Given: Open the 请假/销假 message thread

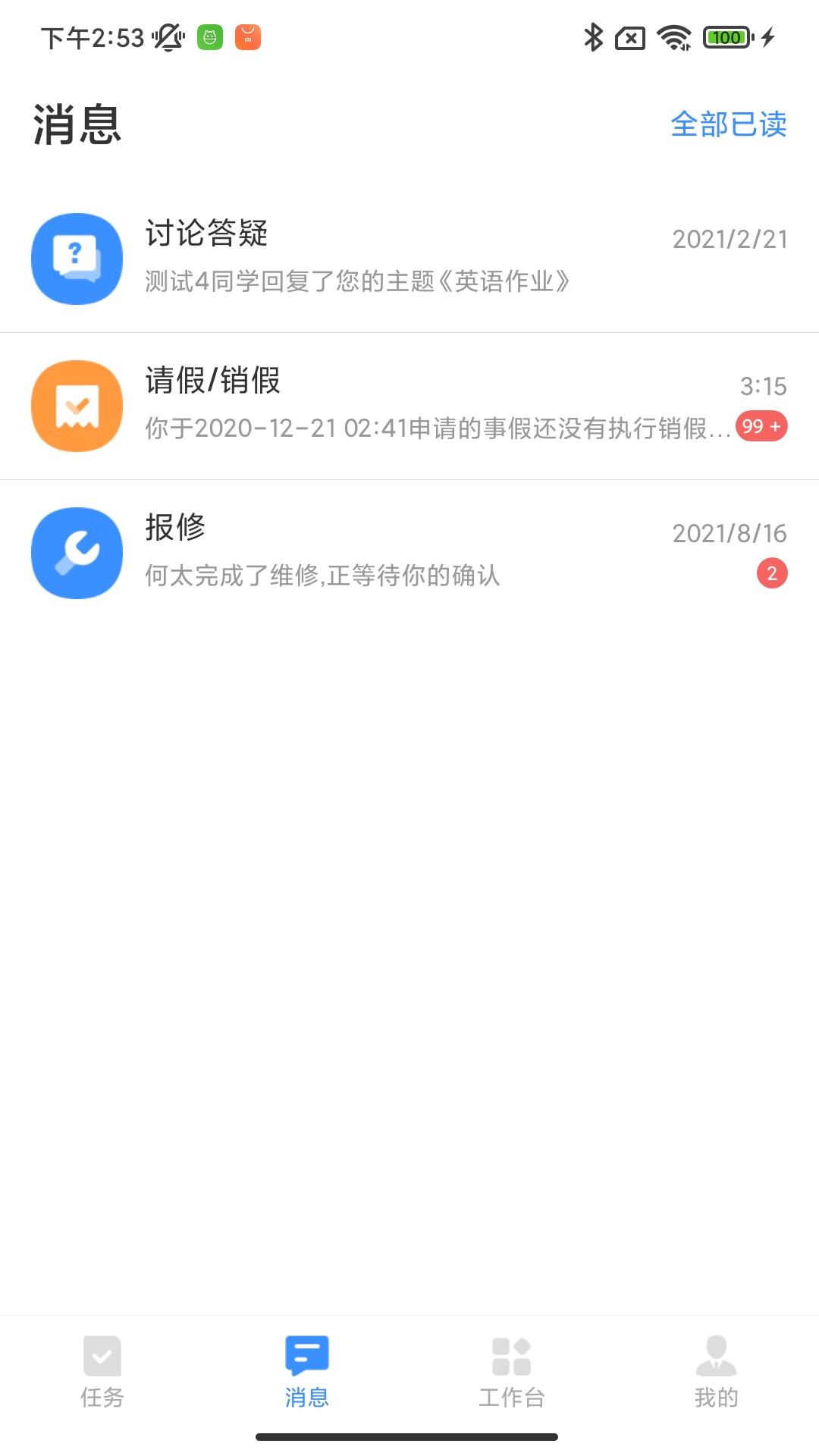Looking at the screenshot, I should [379, 406].
